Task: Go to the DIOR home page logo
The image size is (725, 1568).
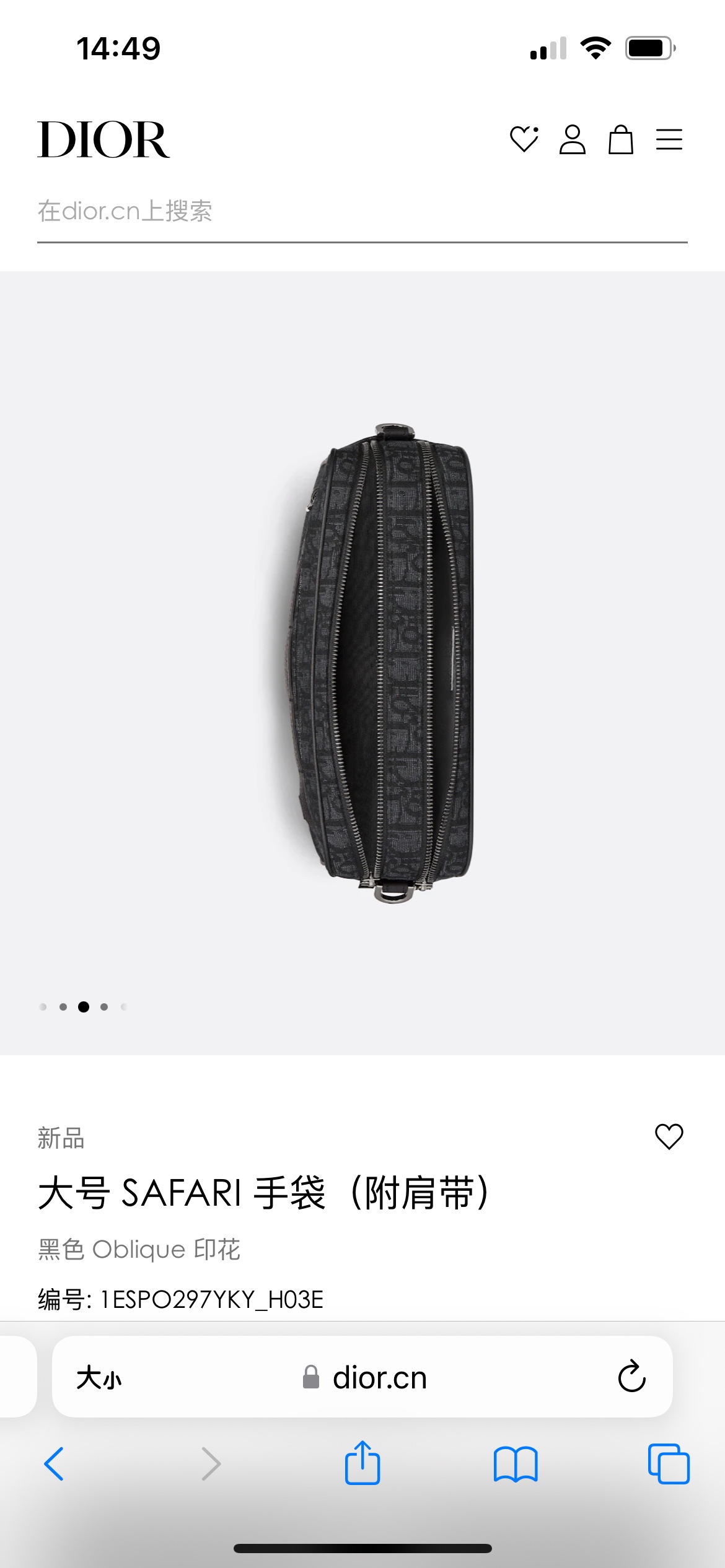Action: pyautogui.click(x=103, y=140)
